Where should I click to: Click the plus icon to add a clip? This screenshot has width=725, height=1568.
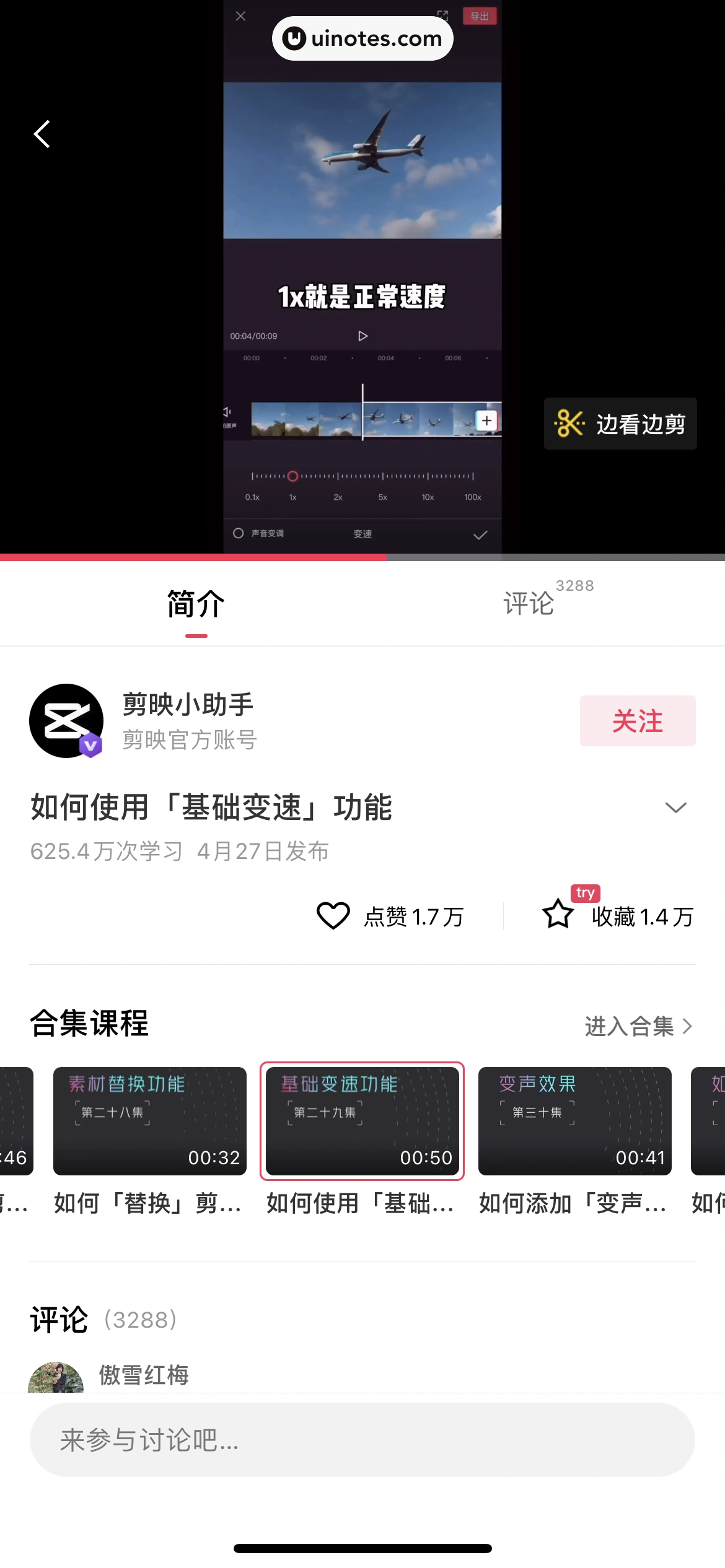tap(488, 420)
